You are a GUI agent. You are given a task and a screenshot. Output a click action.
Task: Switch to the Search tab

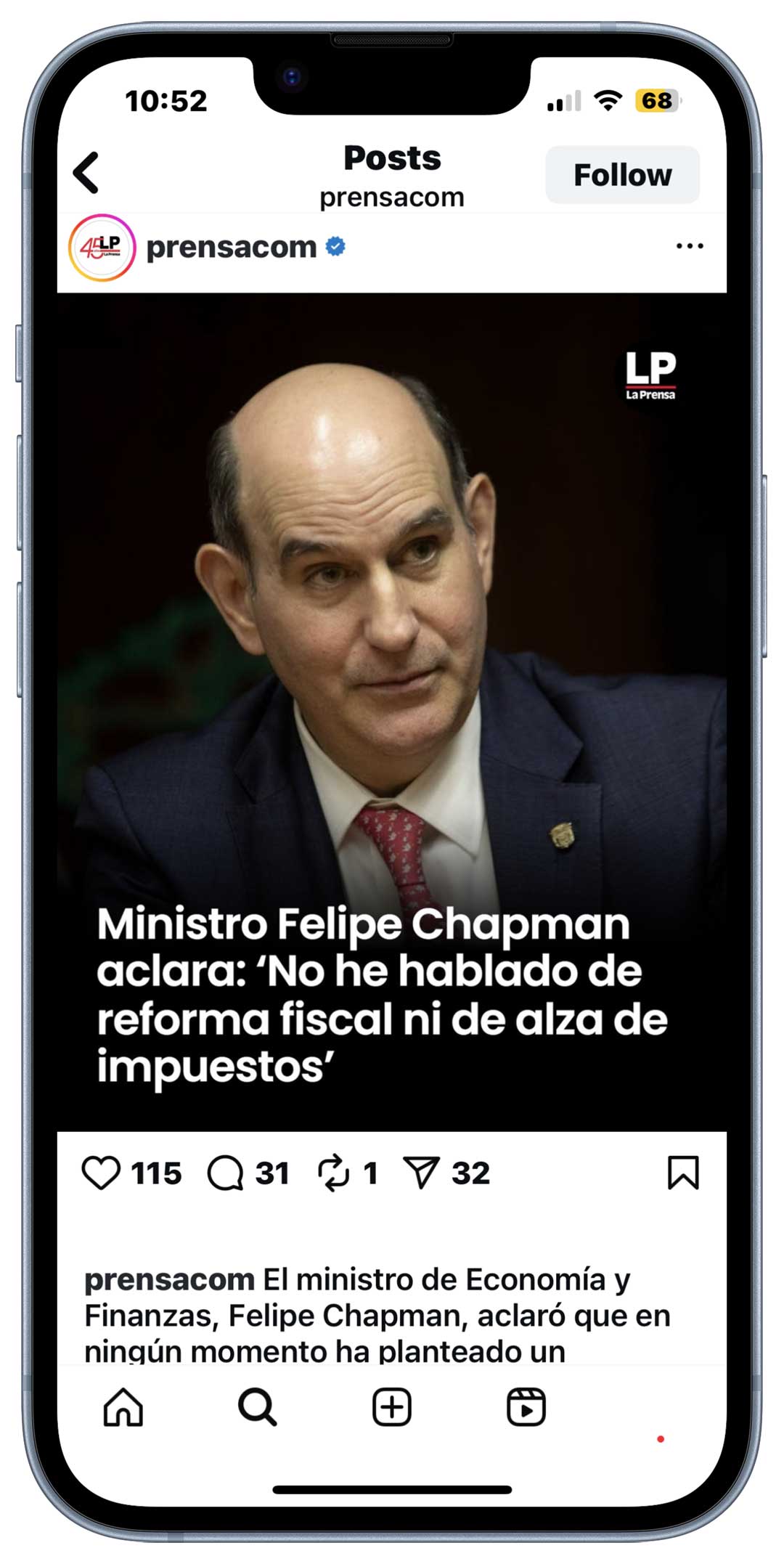(258, 1407)
